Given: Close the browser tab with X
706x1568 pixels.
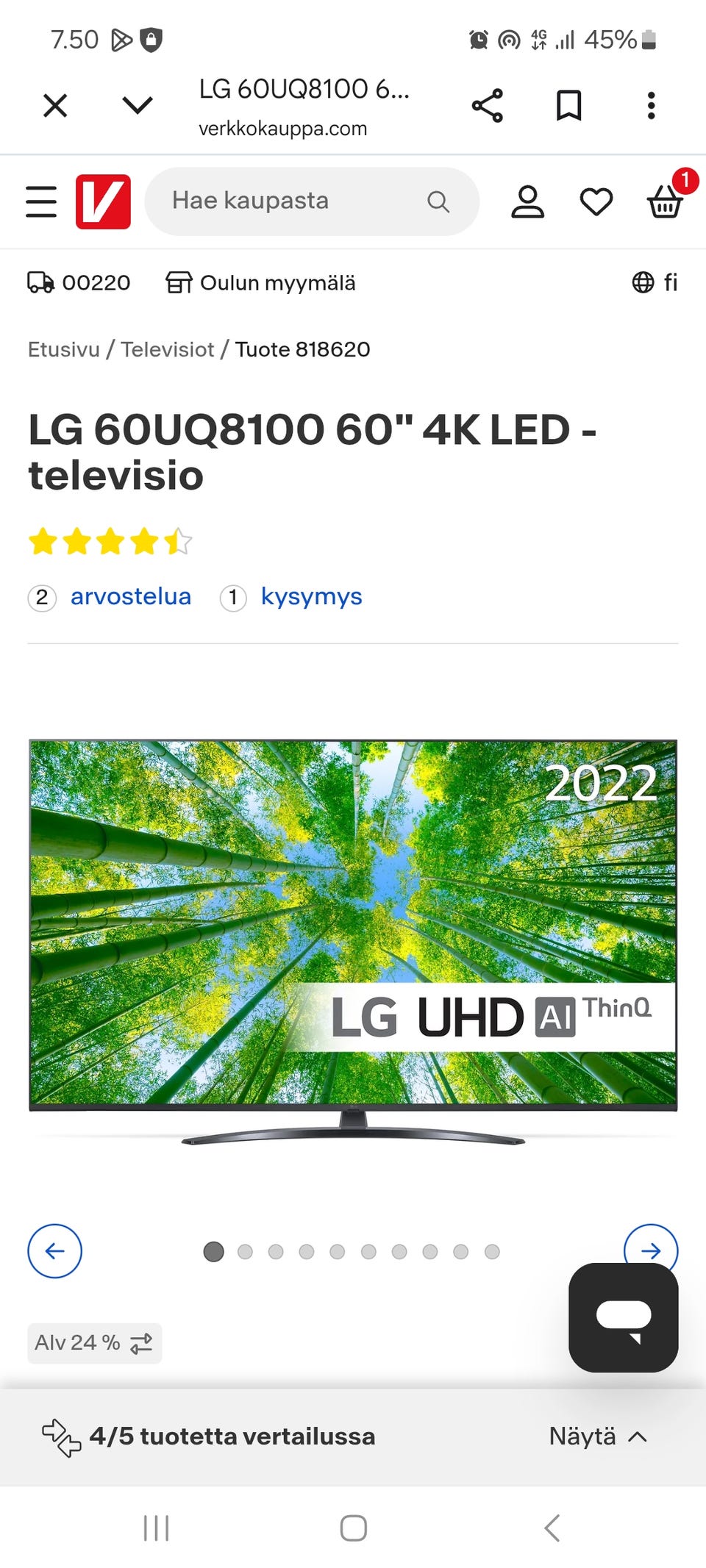Looking at the screenshot, I should [55, 106].
